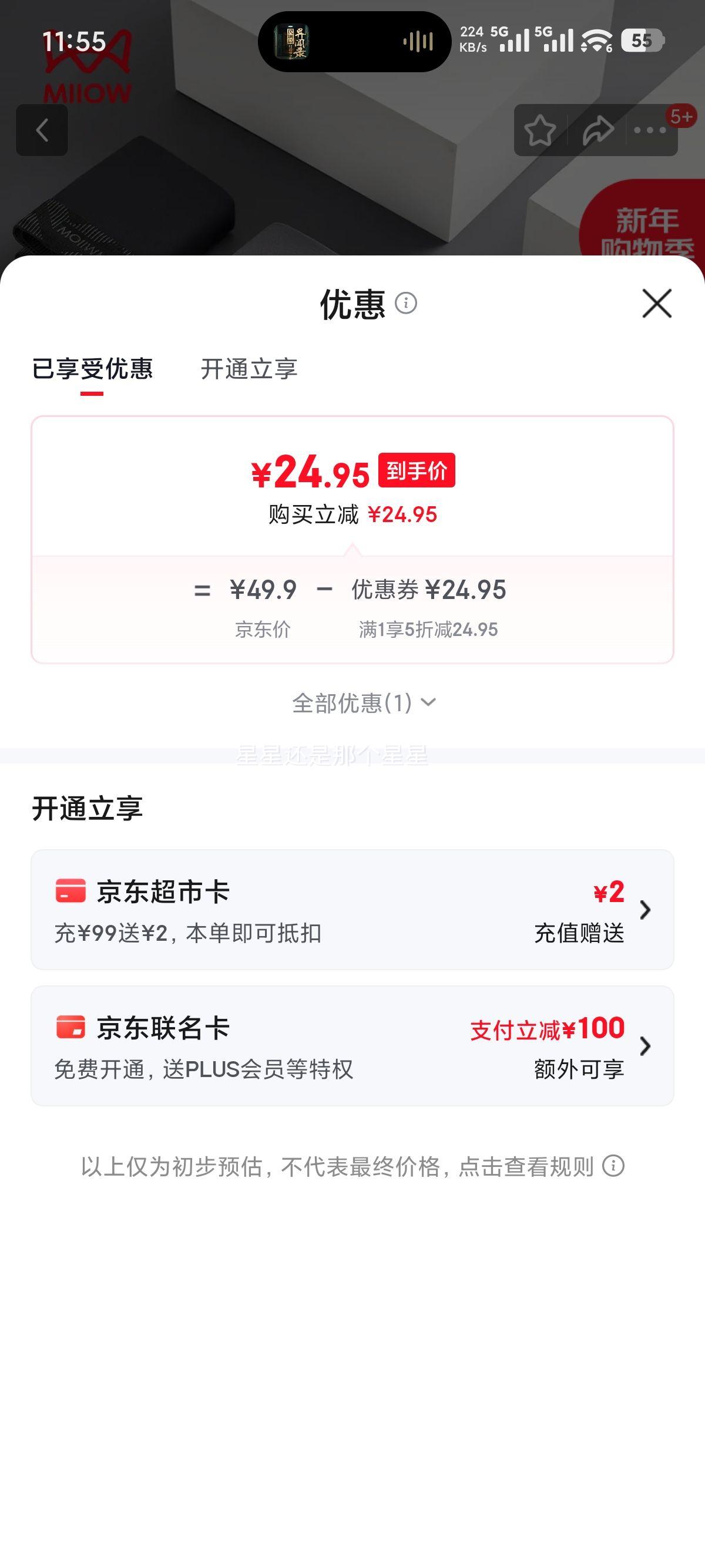Open the 京东超市卡 detail chevron
The image size is (705, 1568).
coord(647,910)
